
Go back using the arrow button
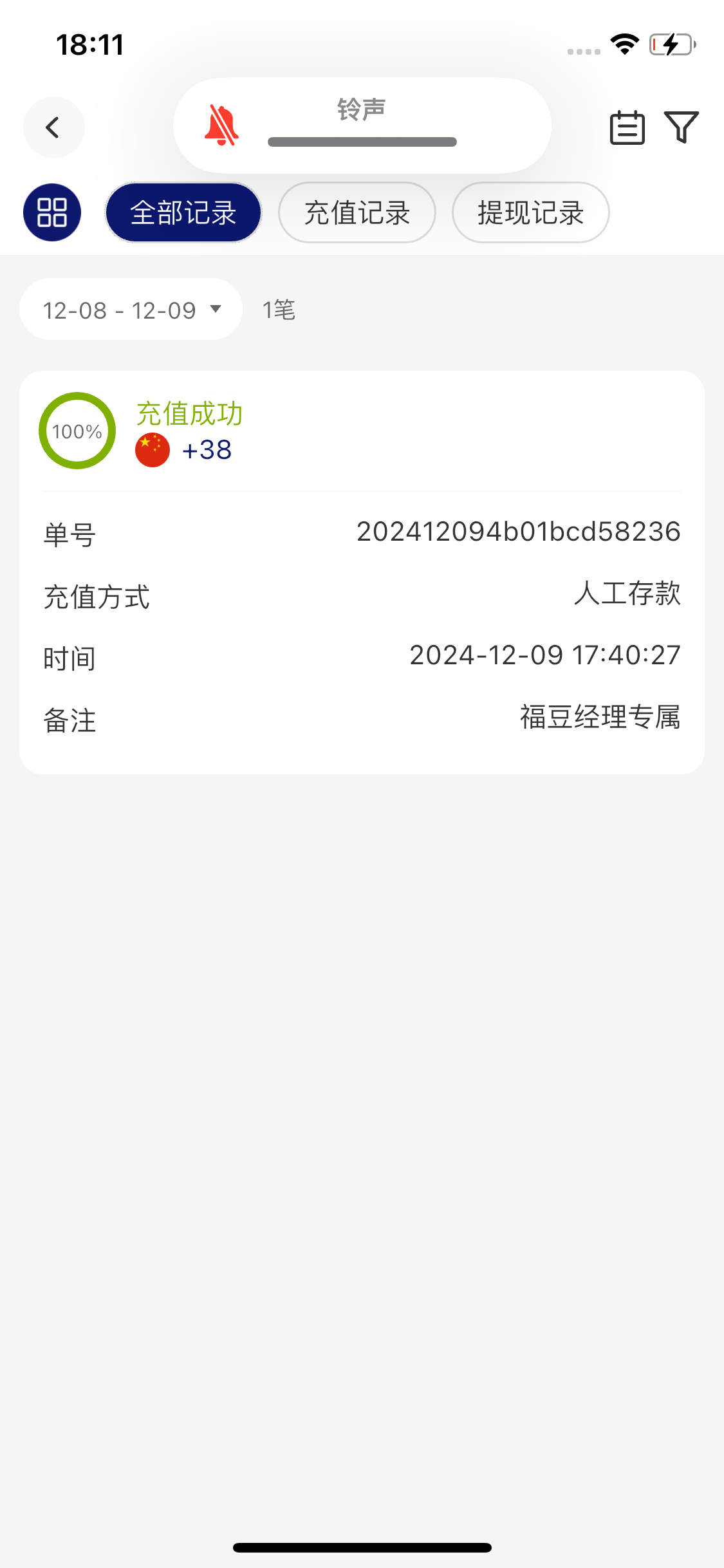coord(53,127)
